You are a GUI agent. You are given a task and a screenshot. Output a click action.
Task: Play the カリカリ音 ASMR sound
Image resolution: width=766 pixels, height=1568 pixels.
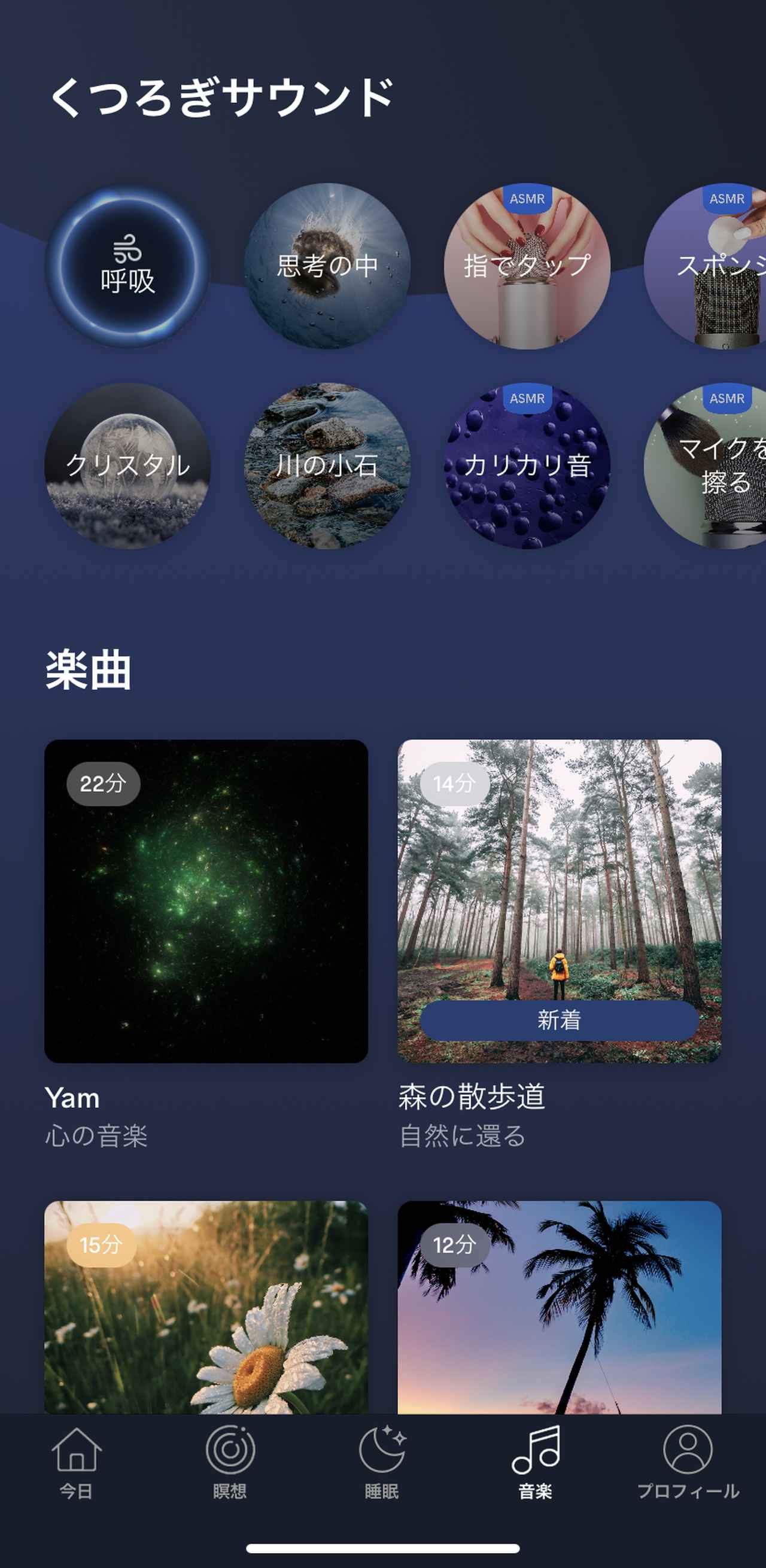coord(527,465)
